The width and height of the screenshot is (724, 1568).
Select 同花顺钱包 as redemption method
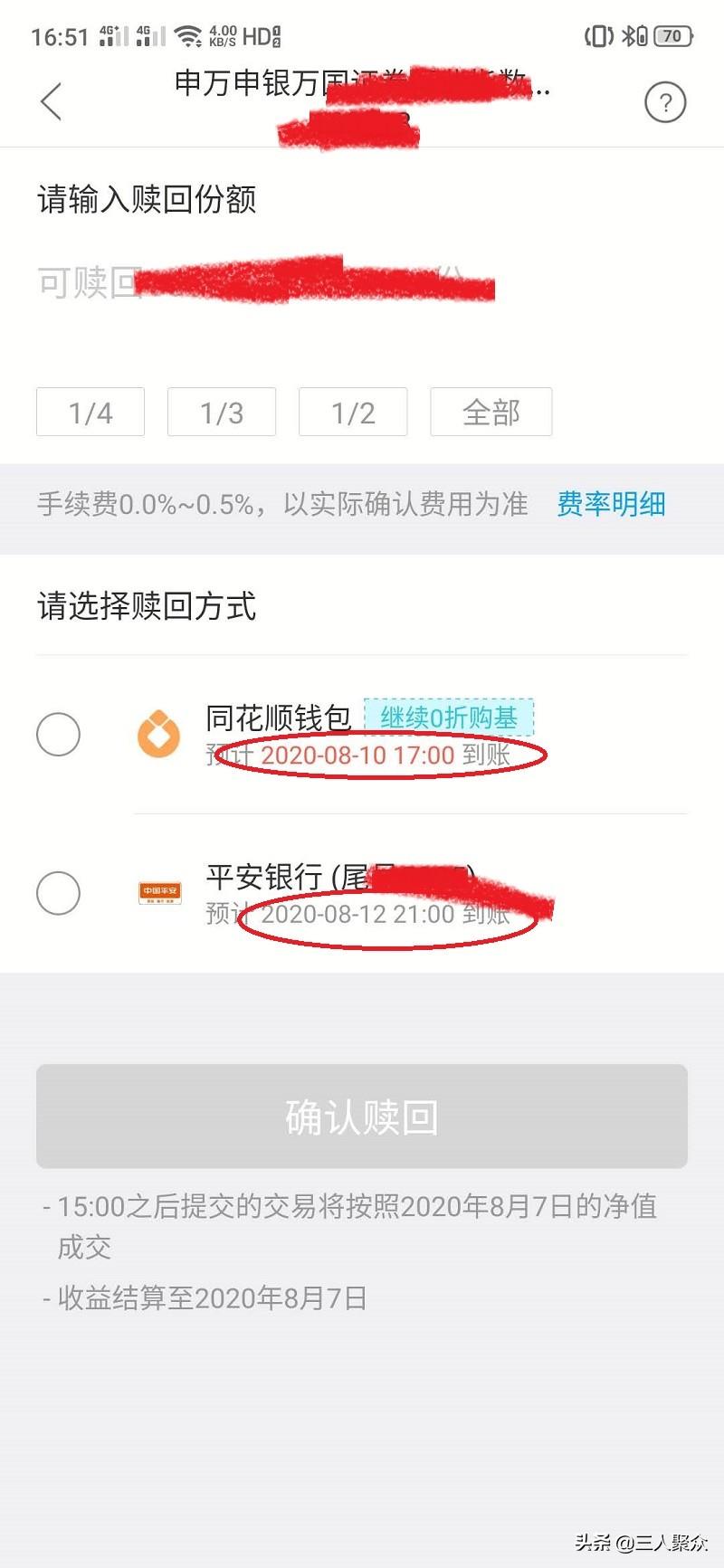pyautogui.click(x=362, y=734)
